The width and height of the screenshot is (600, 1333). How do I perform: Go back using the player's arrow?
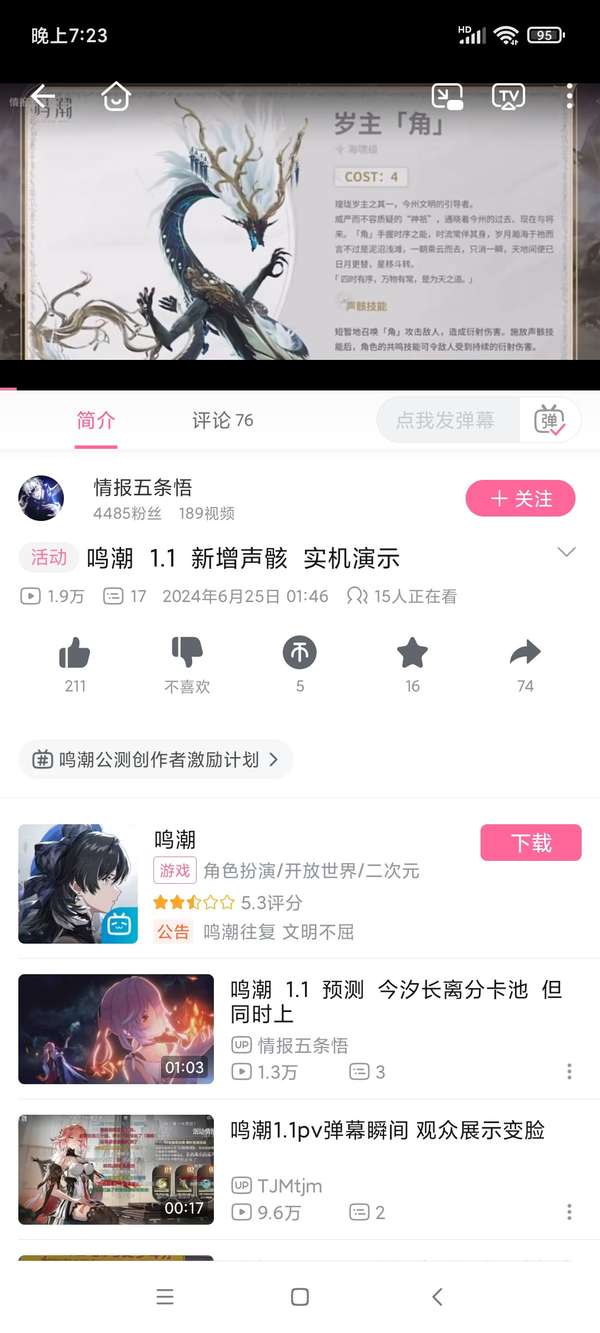click(42, 96)
